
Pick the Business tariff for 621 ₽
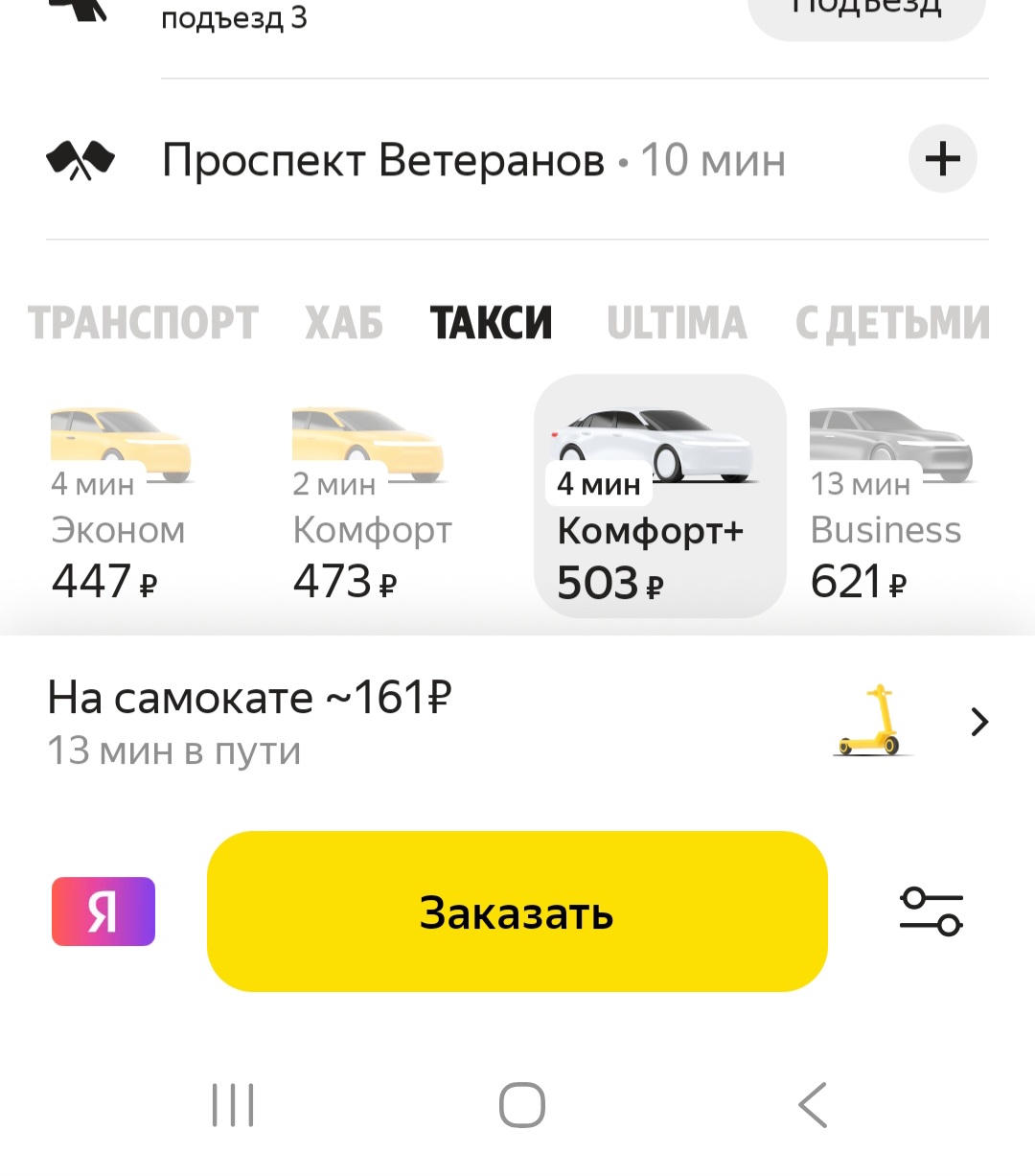tap(891, 501)
